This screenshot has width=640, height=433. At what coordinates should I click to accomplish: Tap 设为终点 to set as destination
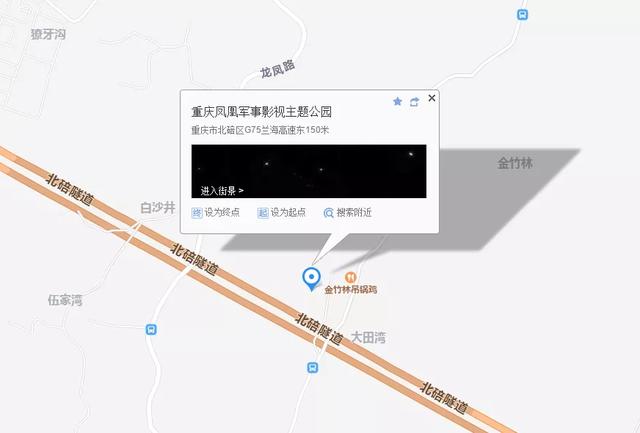coord(216,213)
